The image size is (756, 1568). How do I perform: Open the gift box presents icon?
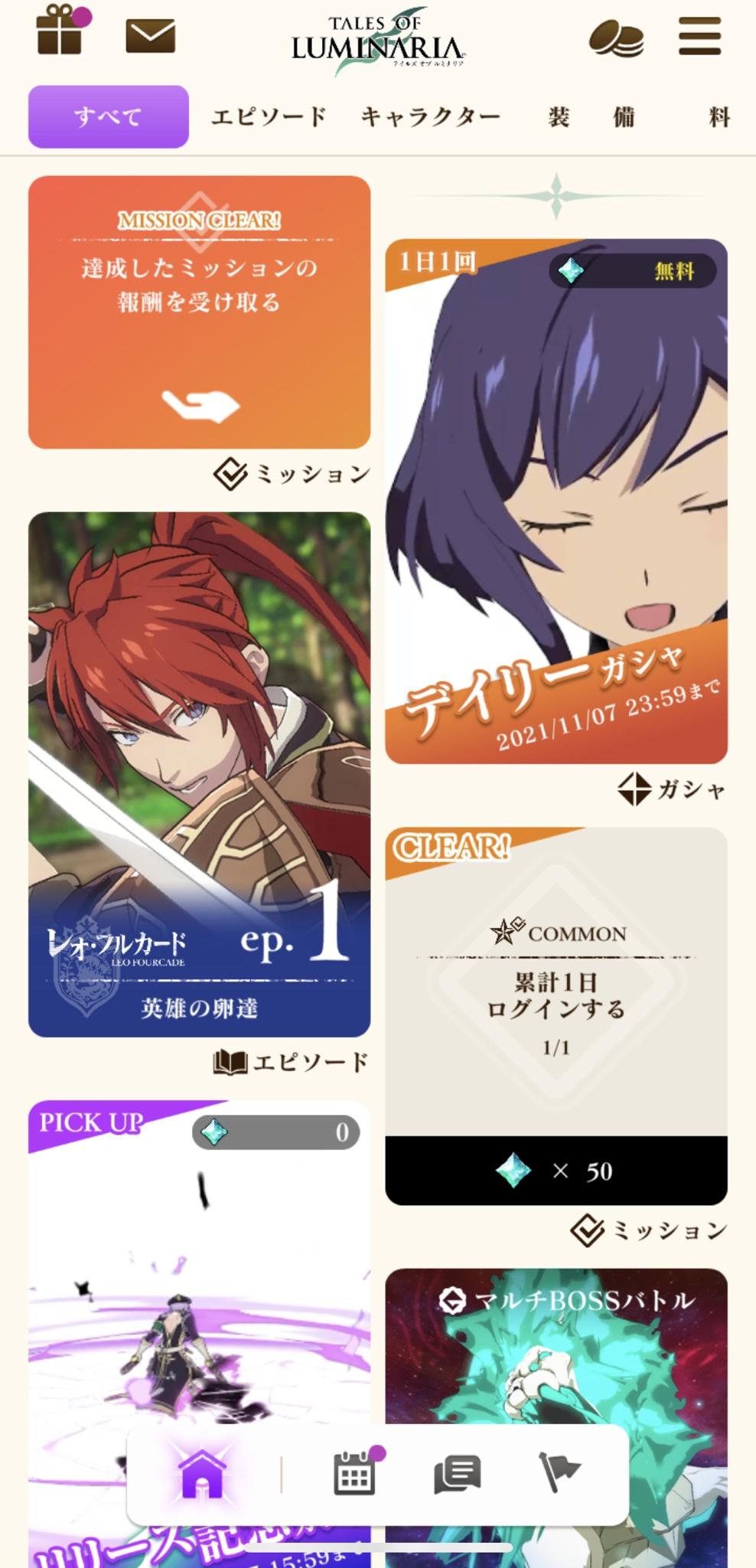click(62, 30)
